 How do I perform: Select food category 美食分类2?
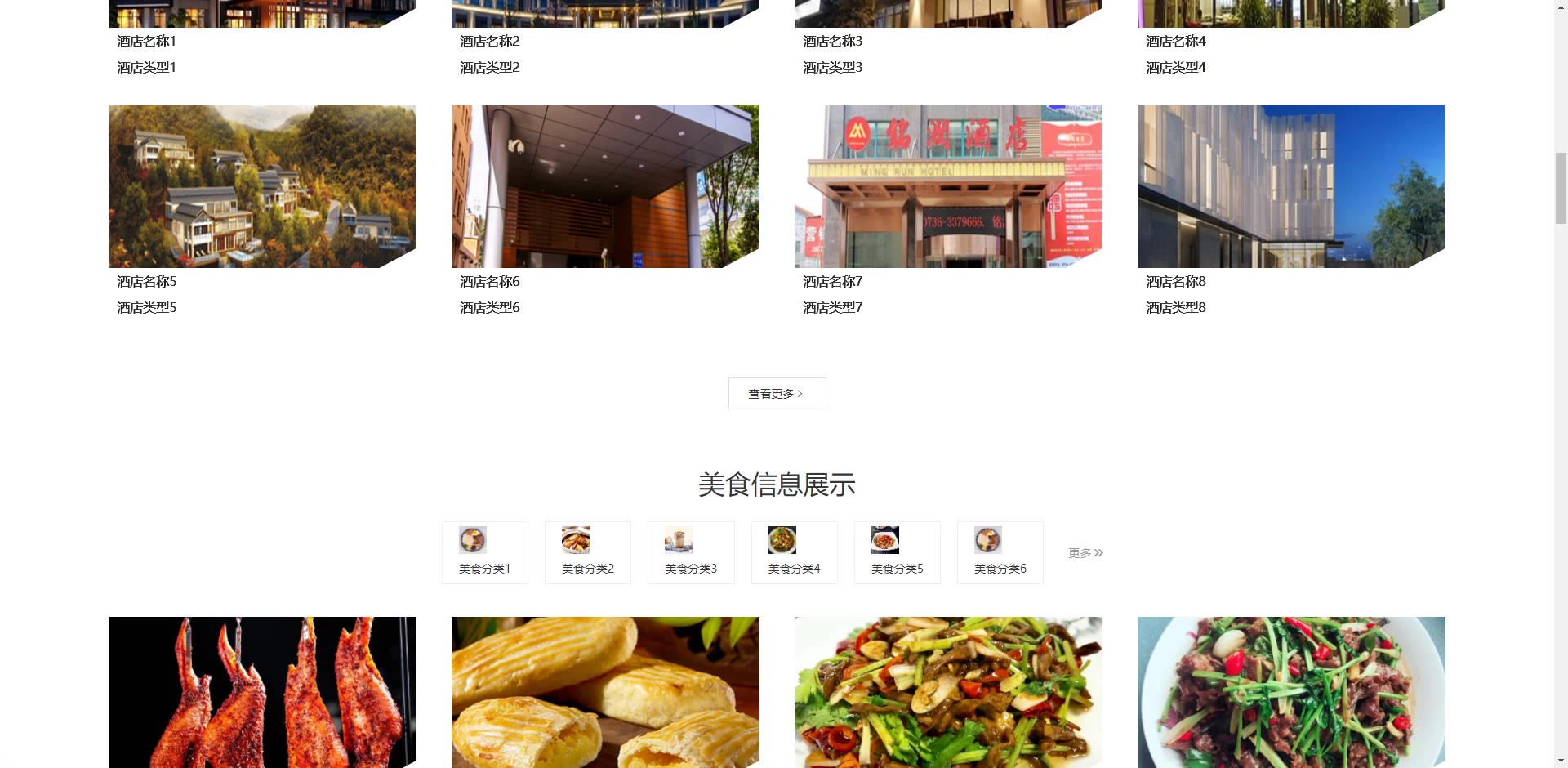(588, 552)
